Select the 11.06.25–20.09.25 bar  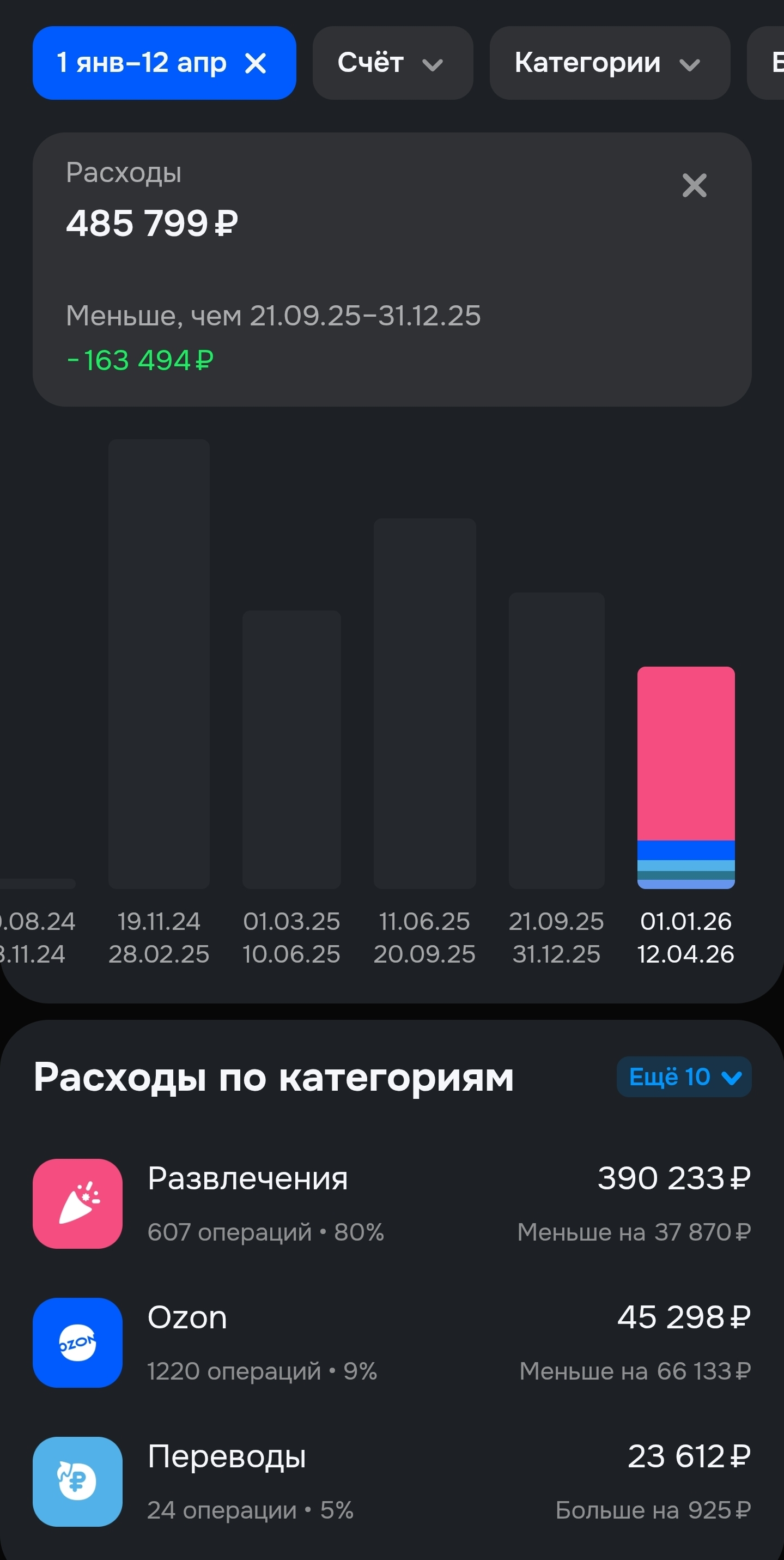click(x=424, y=703)
